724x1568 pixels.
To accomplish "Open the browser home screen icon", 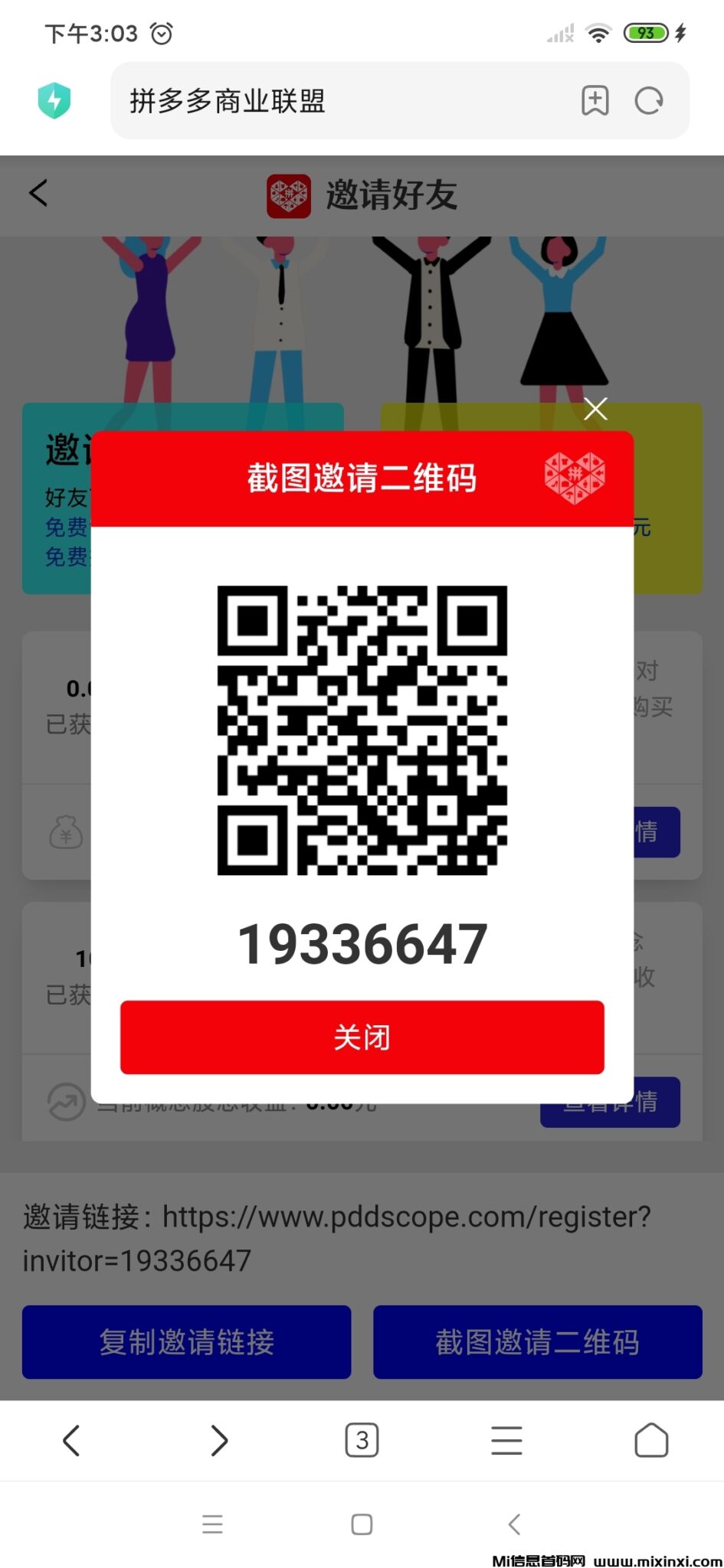I will tap(650, 1440).
